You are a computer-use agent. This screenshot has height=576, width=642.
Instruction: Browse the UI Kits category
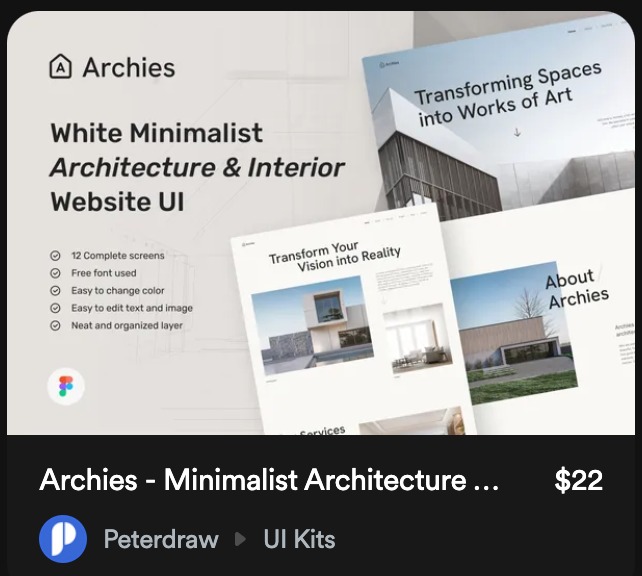(x=299, y=540)
